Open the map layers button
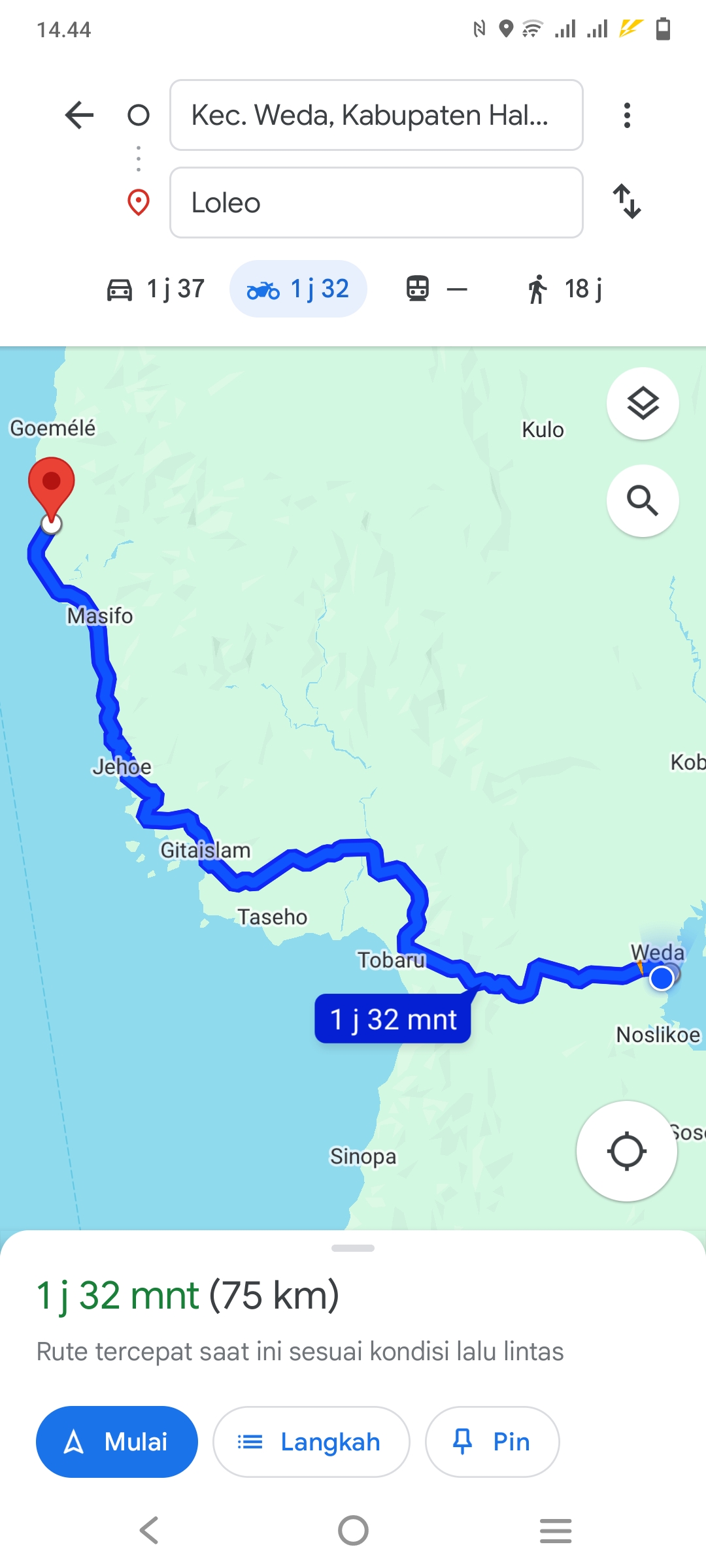This screenshot has height=1568, width=706. (x=643, y=404)
